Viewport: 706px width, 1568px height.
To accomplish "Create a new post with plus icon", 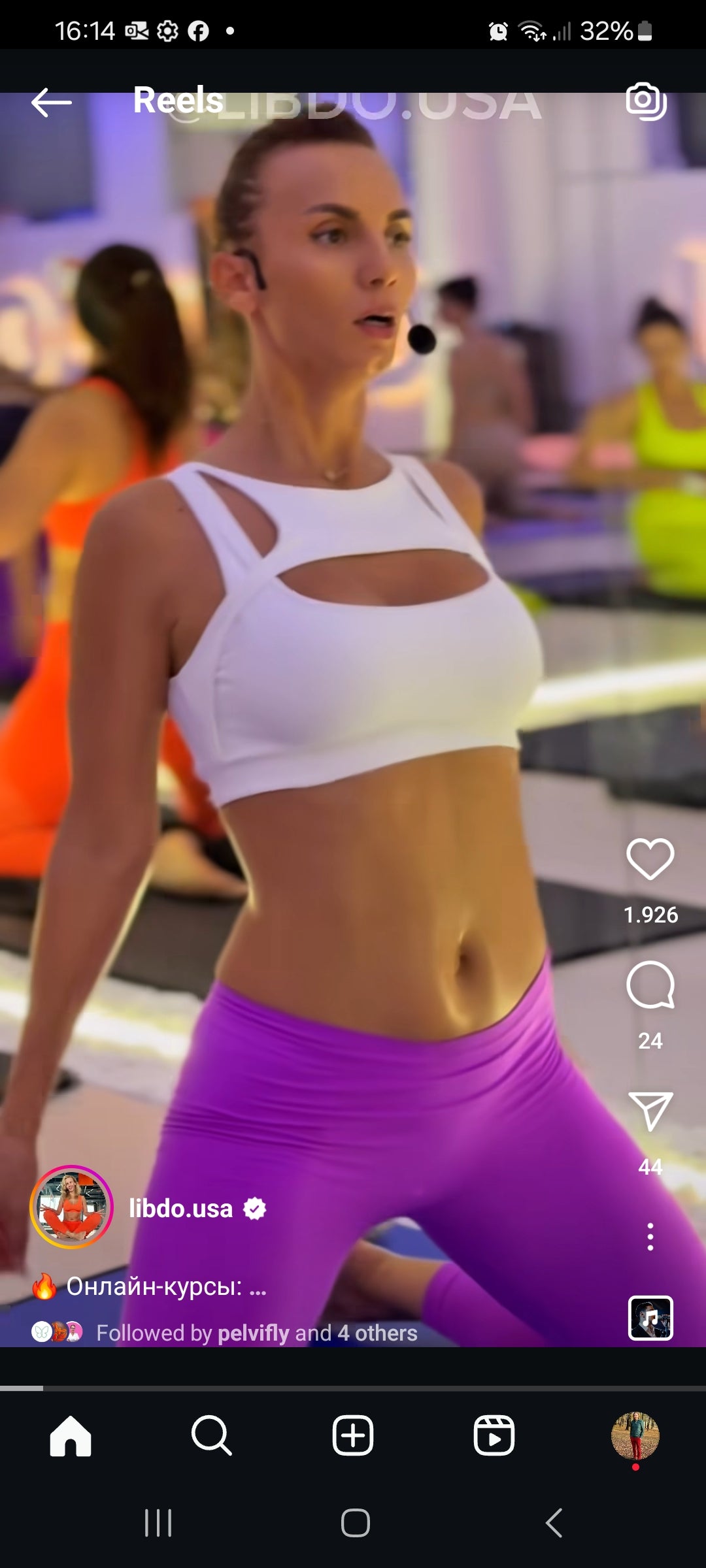I will point(353,1436).
